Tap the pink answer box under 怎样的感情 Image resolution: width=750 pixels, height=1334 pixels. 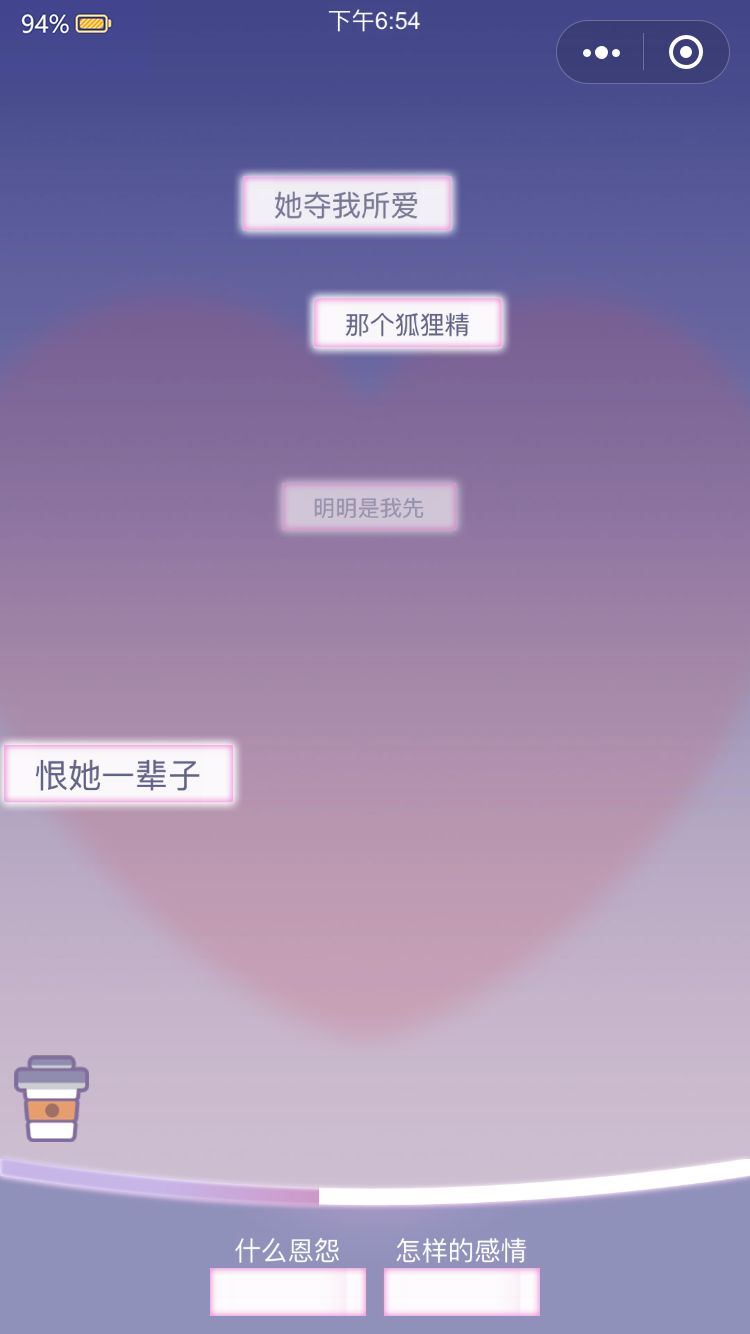pyautogui.click(x=461, y=1291)
